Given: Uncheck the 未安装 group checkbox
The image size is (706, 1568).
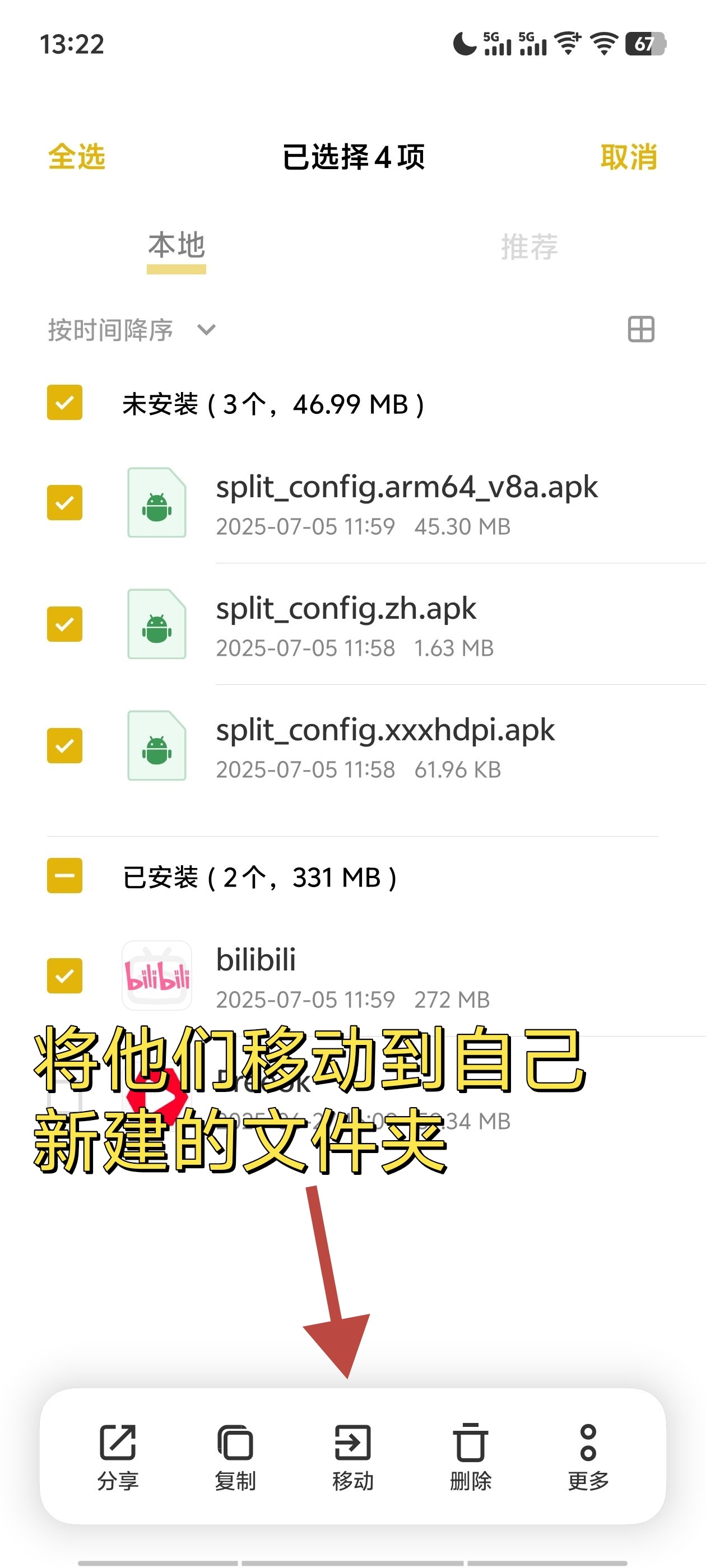Looking at the screenshot, I should pyautogui.click(x=64, y=403).
